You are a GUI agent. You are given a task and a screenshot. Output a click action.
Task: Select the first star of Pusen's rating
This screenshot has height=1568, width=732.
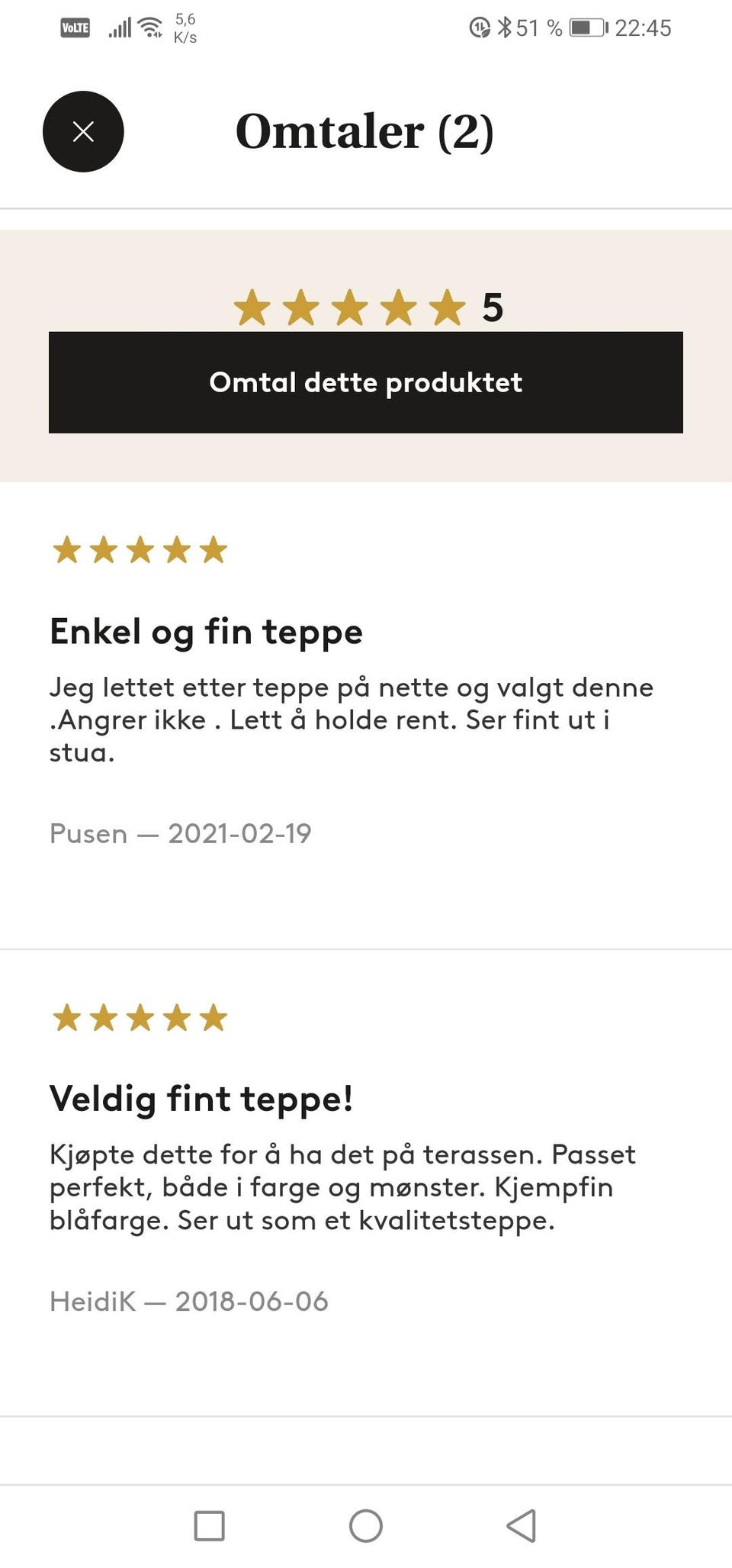pyautogui.click(x=67, y=549)
